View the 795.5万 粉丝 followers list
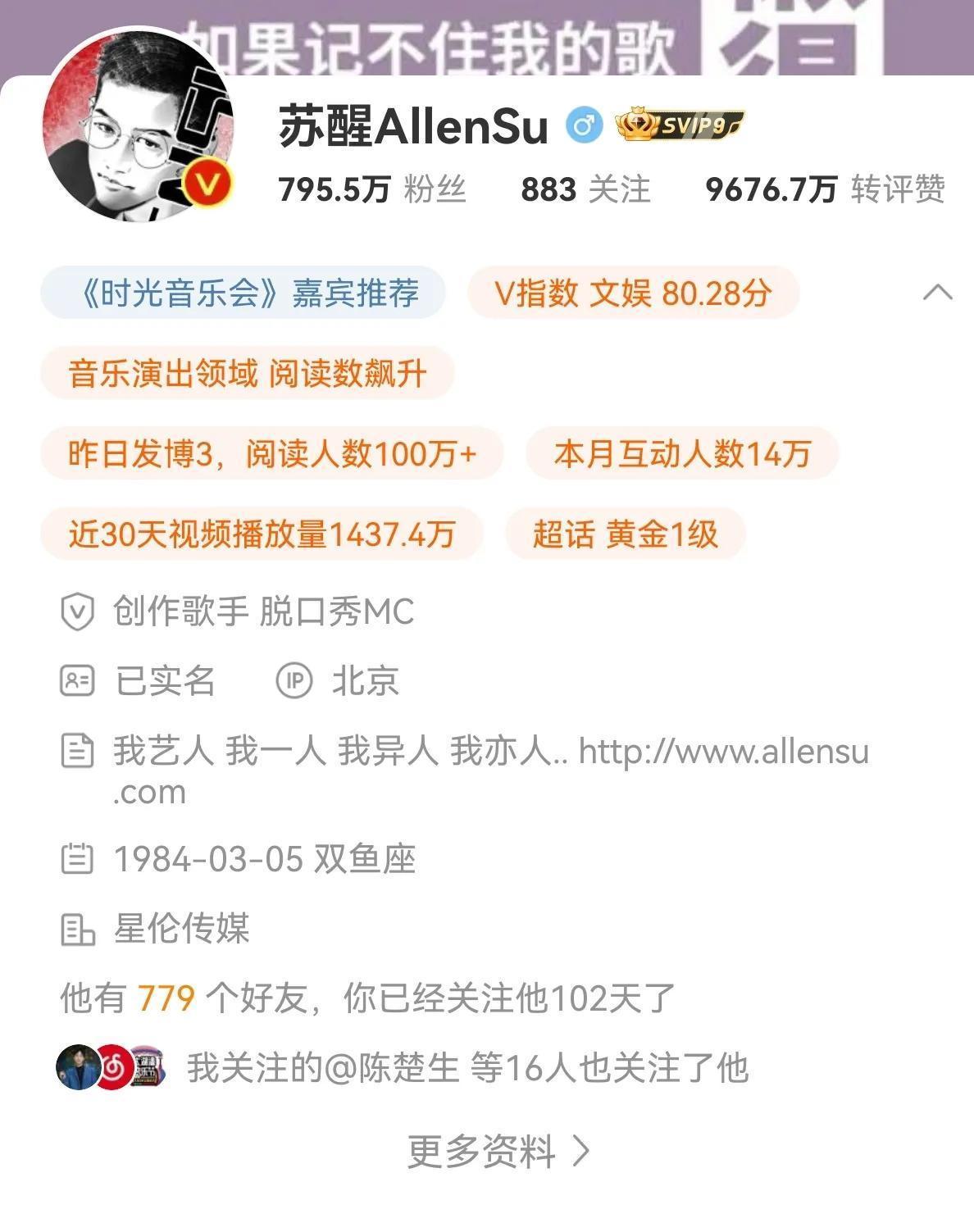The image size is (974, 1232). pos(371,190)
